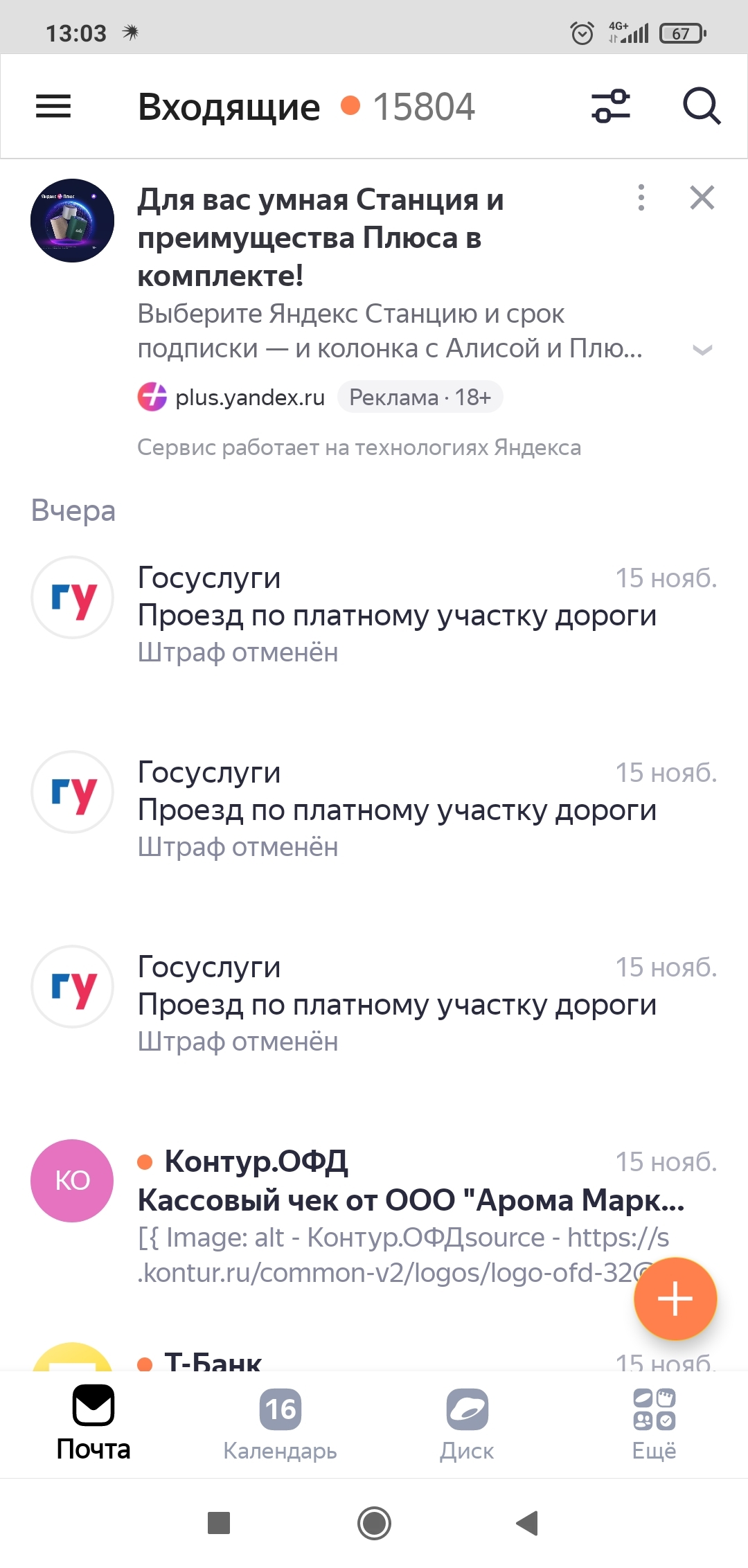Tap the search magnifier icon

[x=702, y=107]
